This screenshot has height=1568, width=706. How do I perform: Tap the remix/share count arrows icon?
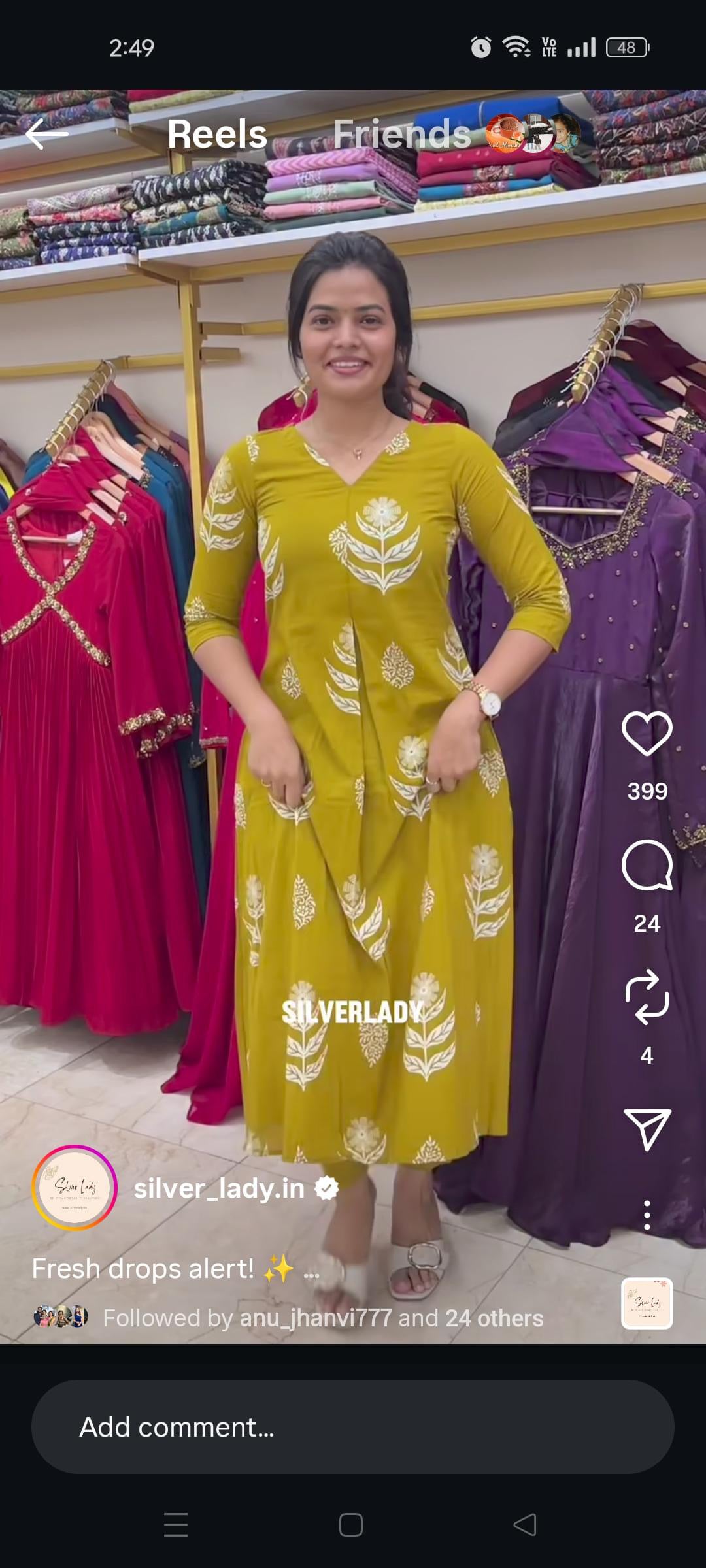point(648,996)
